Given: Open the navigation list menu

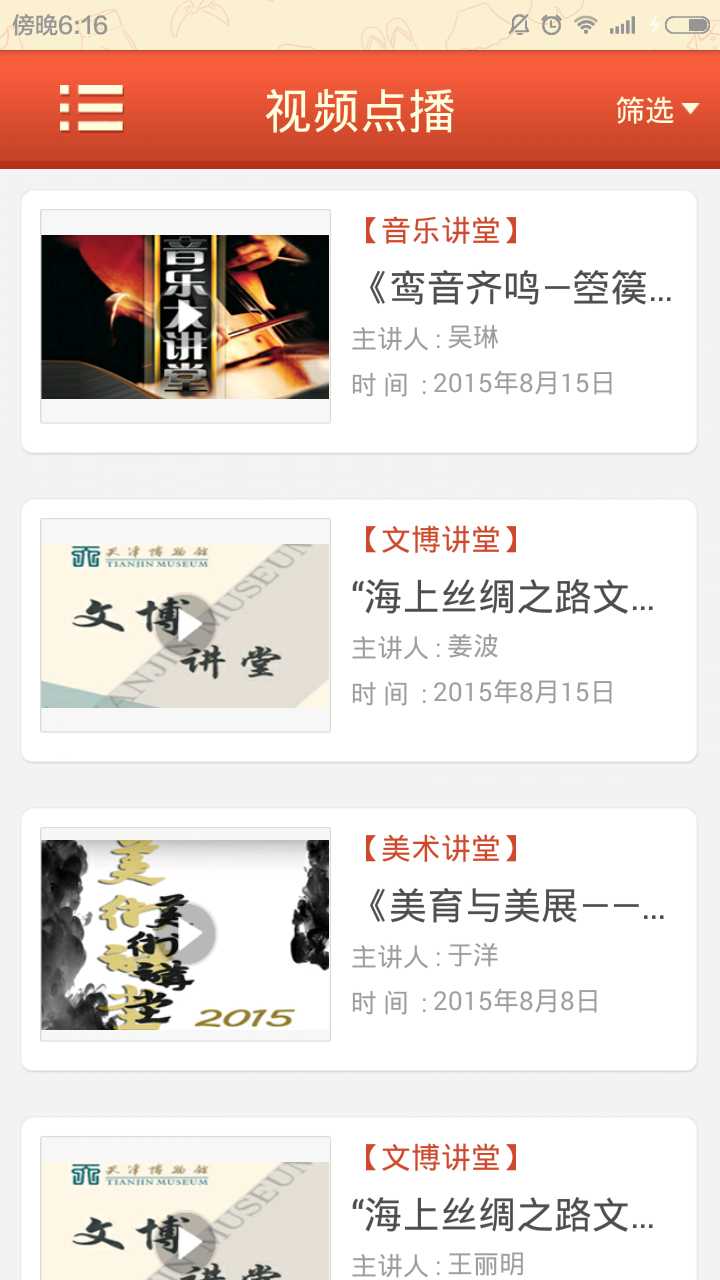Looking at the screenshot, I should (90, 106).
